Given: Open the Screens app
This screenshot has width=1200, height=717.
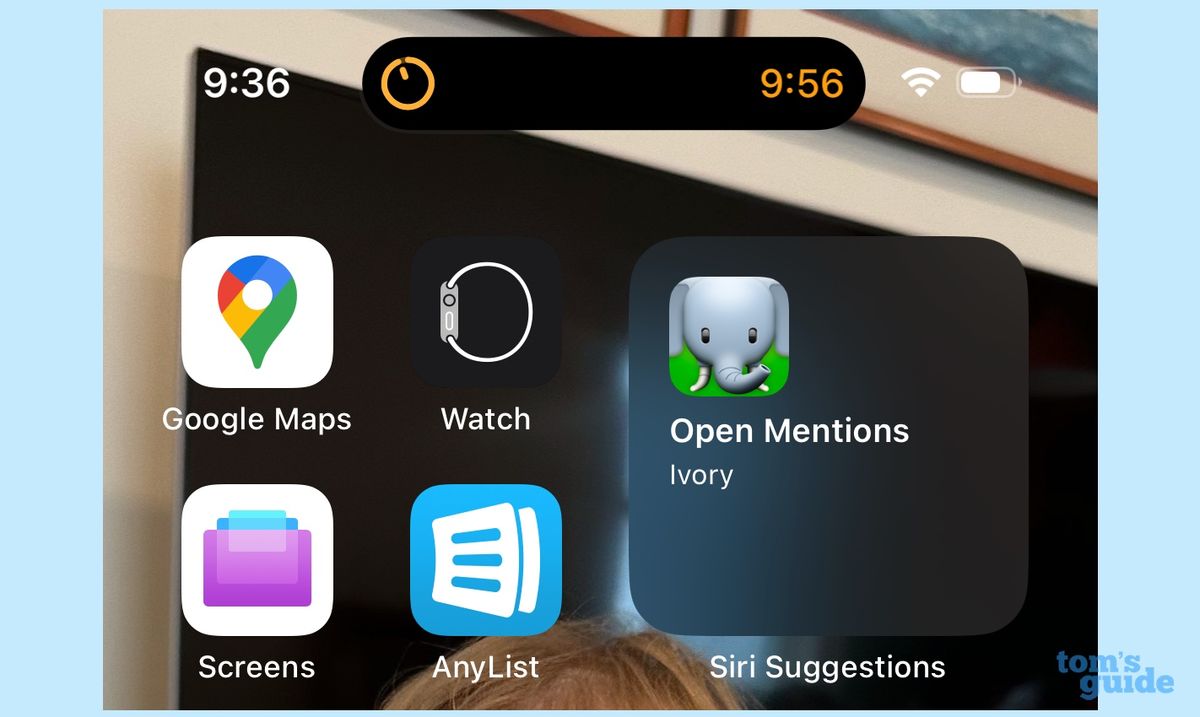Looking at the screenshot, I should 257,560.
